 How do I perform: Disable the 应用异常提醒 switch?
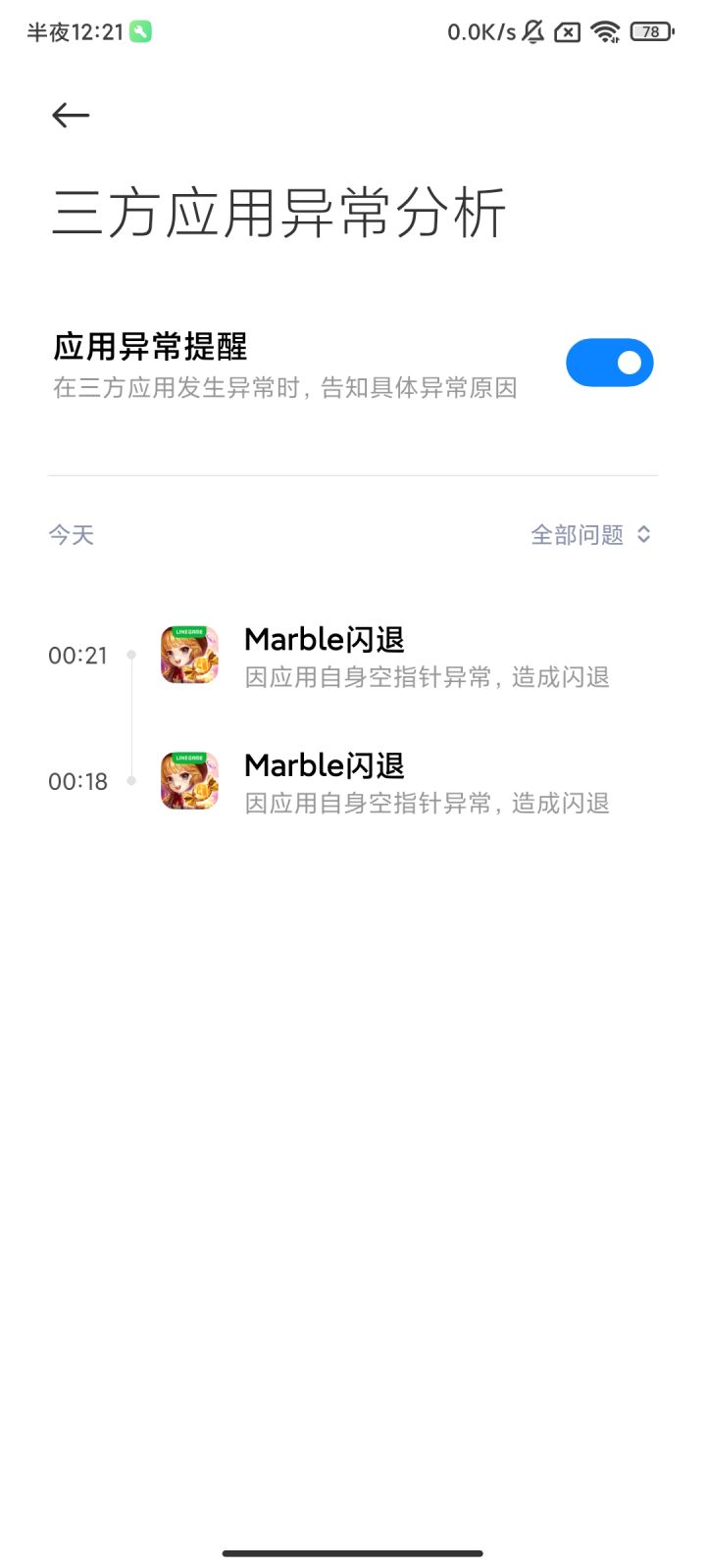pyautogui.click(x=609, y=363)
